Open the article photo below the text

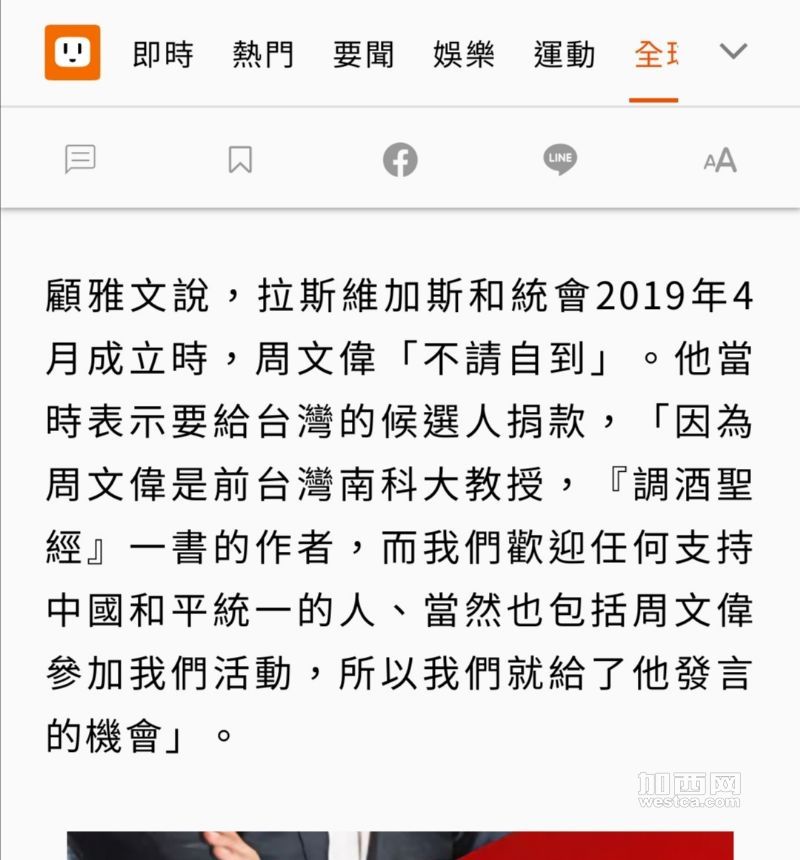(x=400, y=845)
